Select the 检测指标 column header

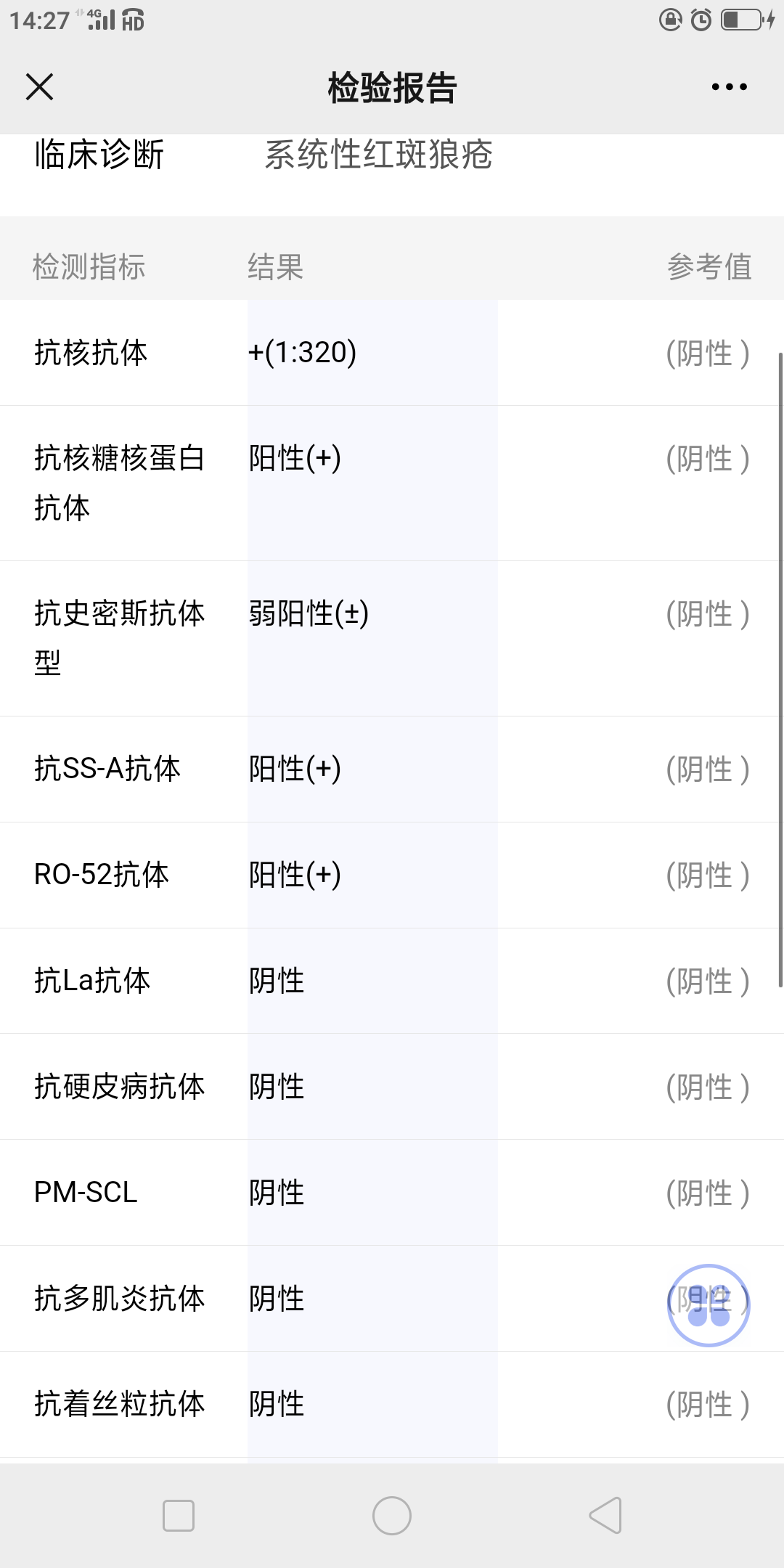pos(89,267)
